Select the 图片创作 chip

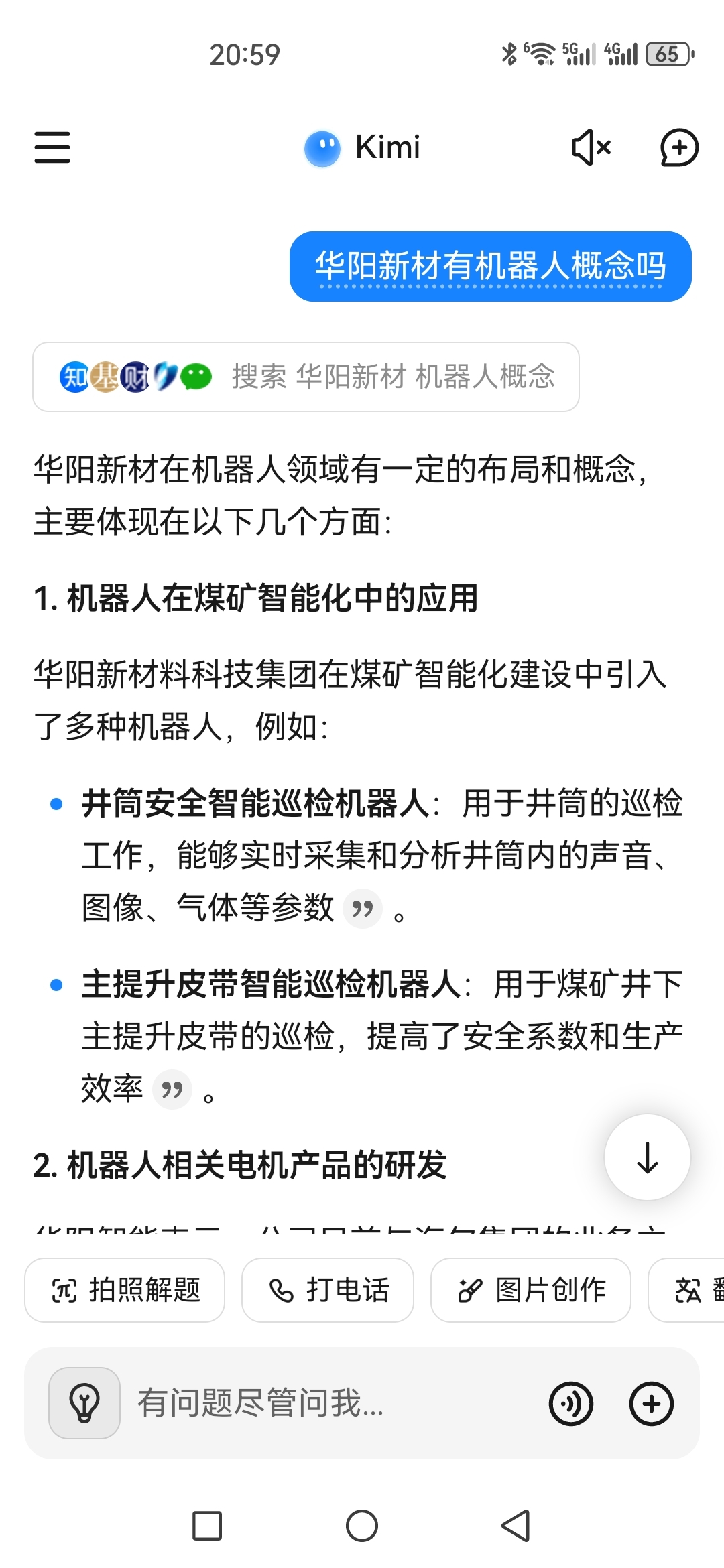531,1290
